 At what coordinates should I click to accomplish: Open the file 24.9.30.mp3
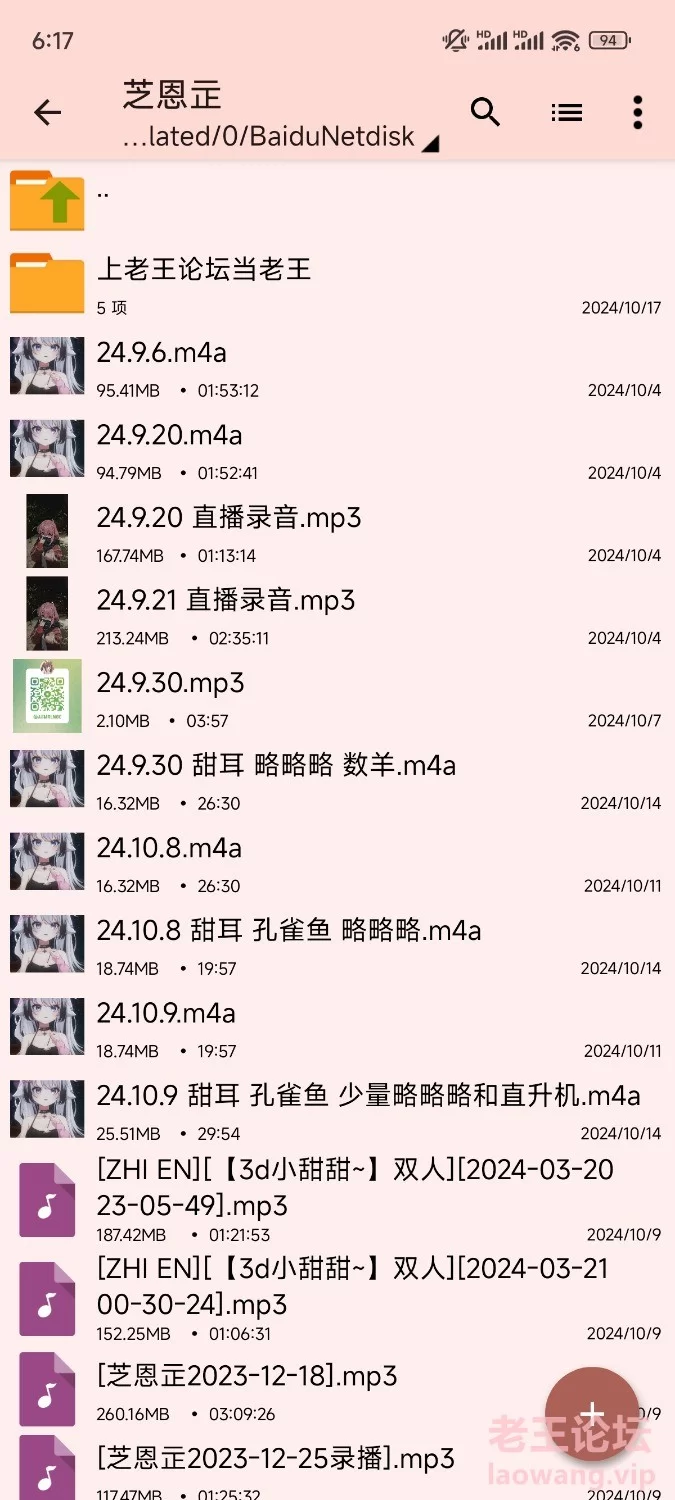[x=337, y=697]
